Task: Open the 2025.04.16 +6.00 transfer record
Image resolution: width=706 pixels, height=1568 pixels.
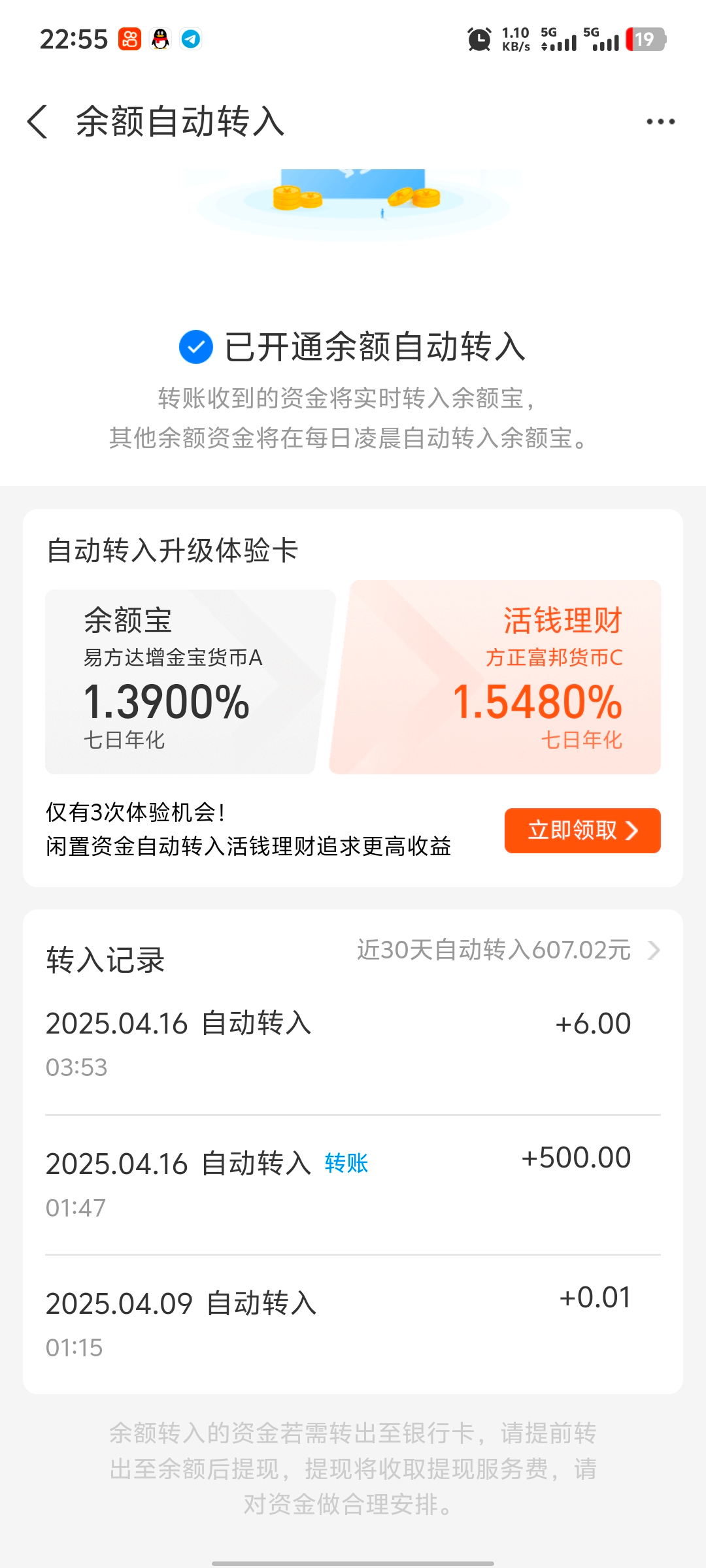Action: pyautogui.click(x=353, y=1039)
